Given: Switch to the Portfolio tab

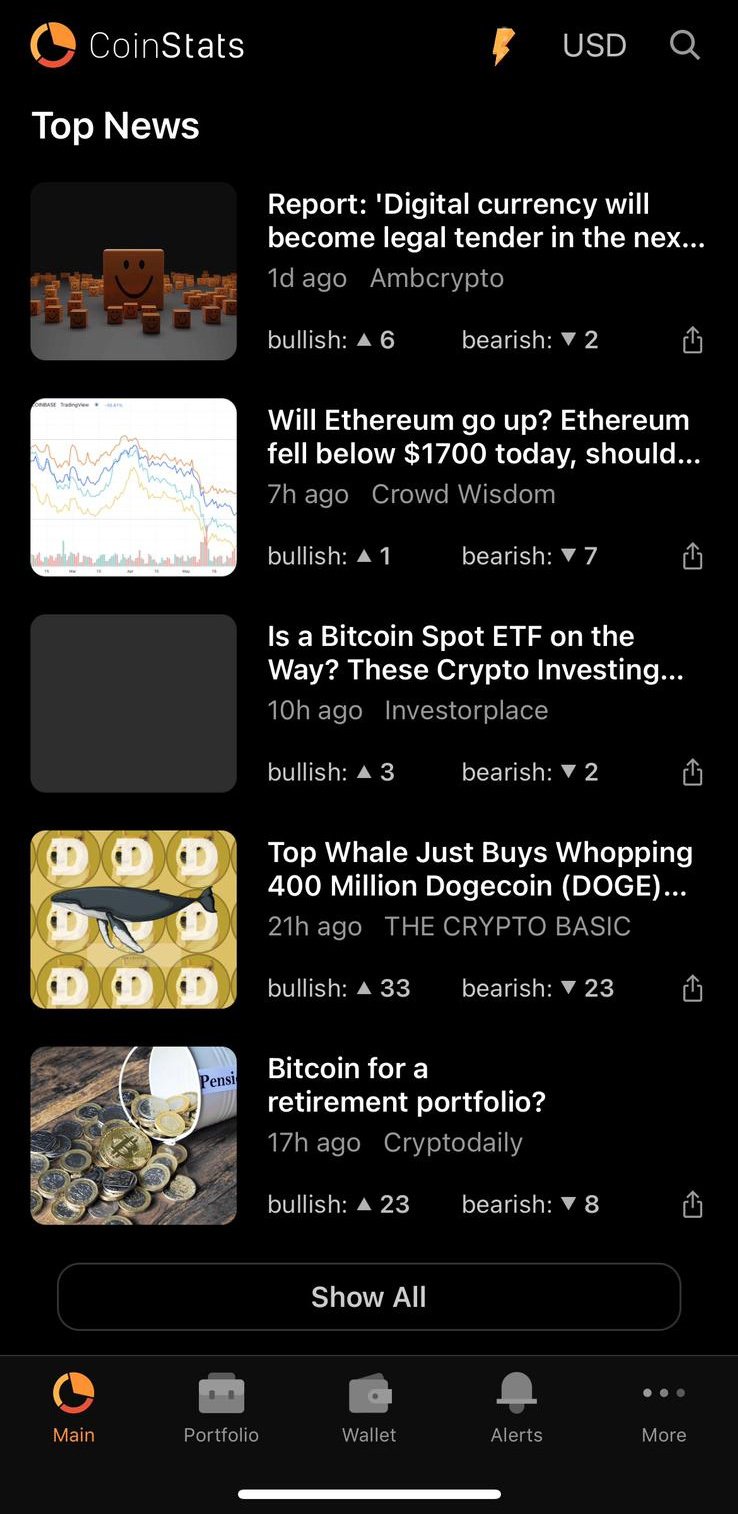Looking at the screenshot, I should [221, 1408].
